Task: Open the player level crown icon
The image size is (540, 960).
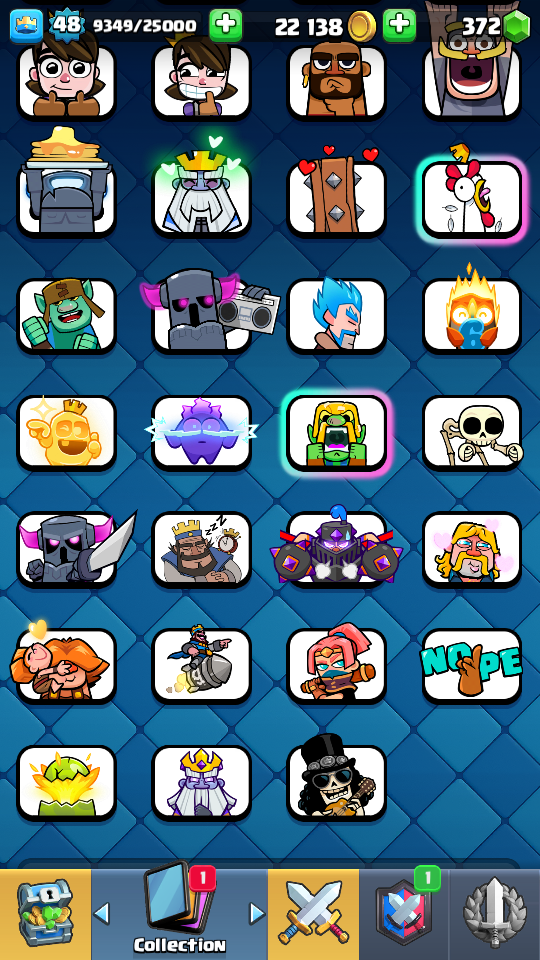Action: tap(26, 26)
